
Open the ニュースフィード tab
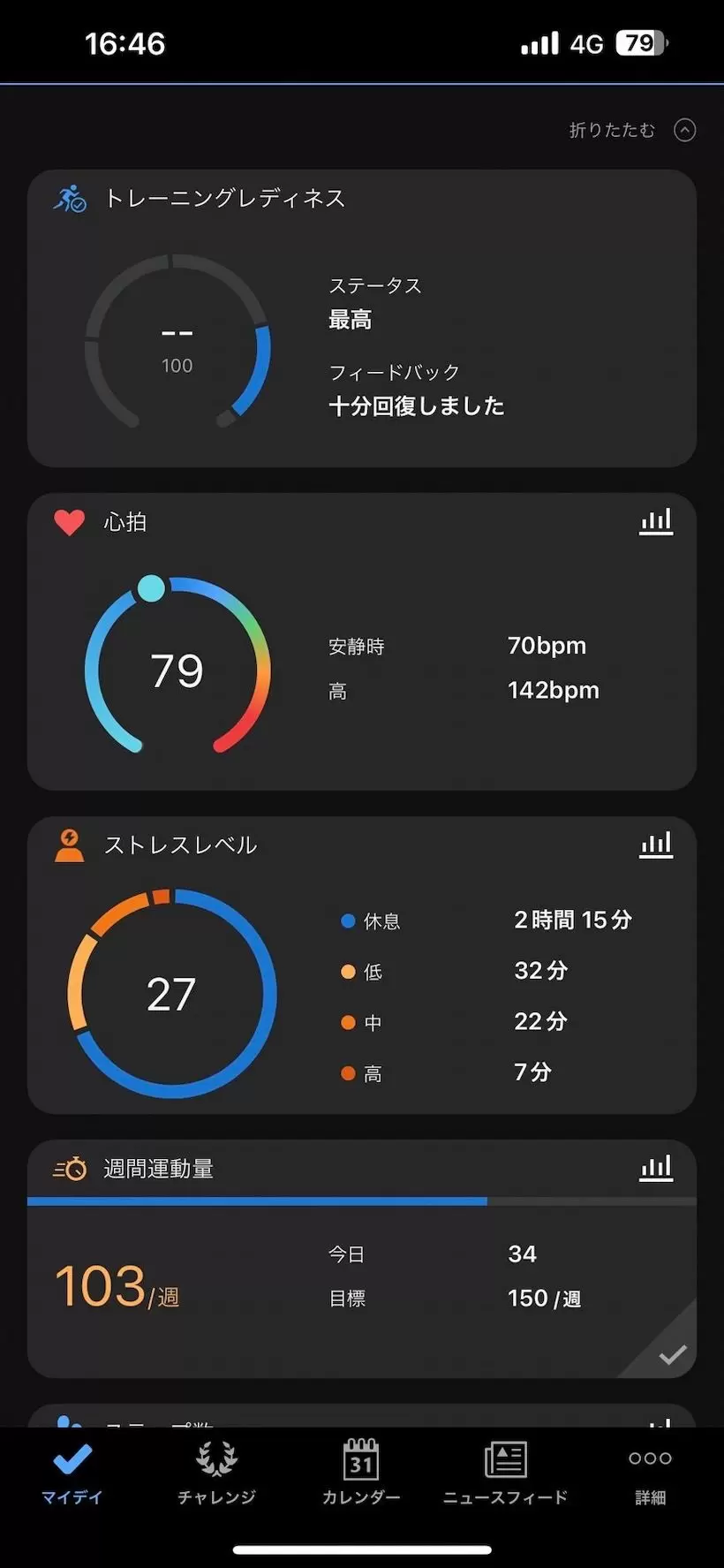click(x=505, y=1471)
